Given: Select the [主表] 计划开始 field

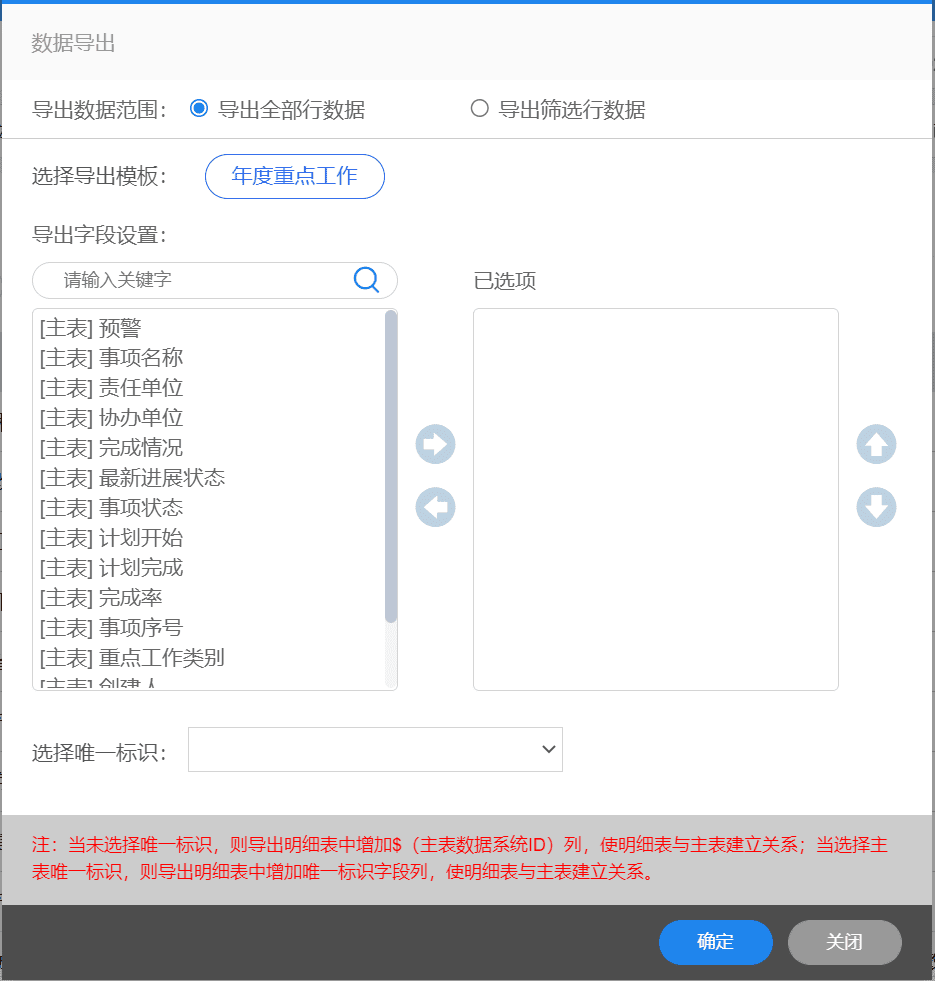Looking at the screenshot, I should 212,538.
